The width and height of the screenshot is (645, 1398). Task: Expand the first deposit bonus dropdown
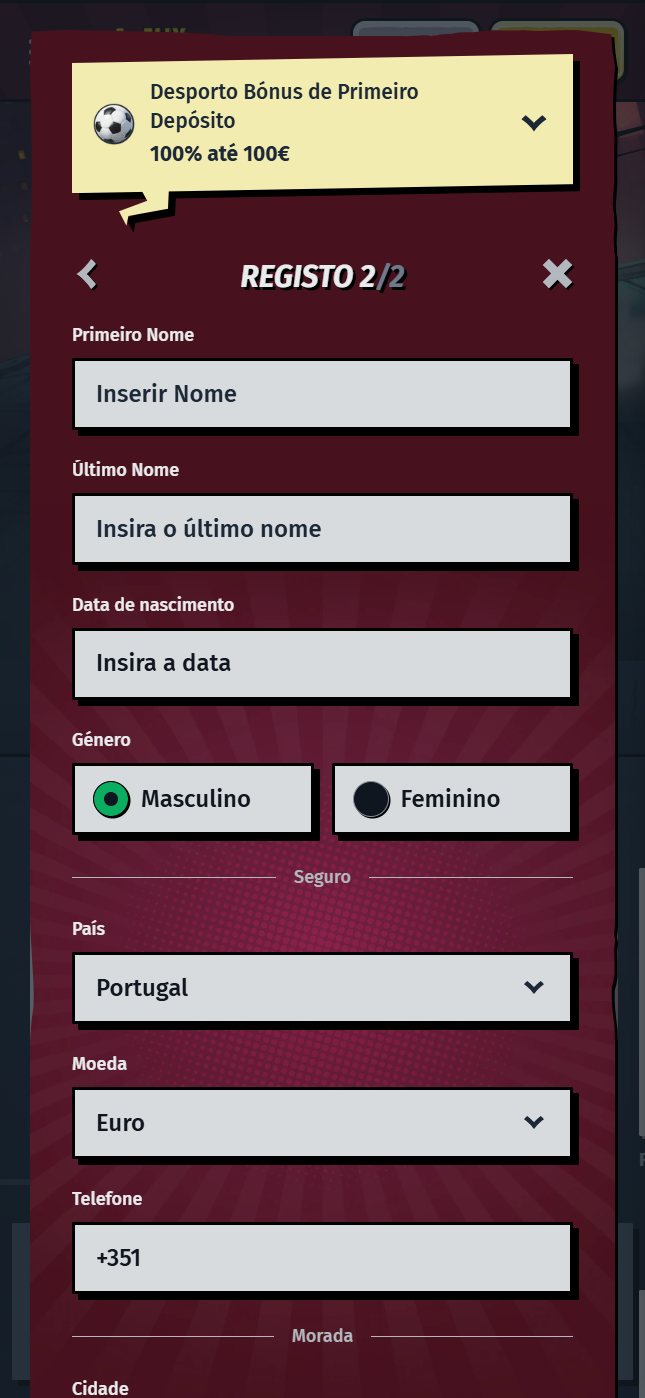pos(534,123)
